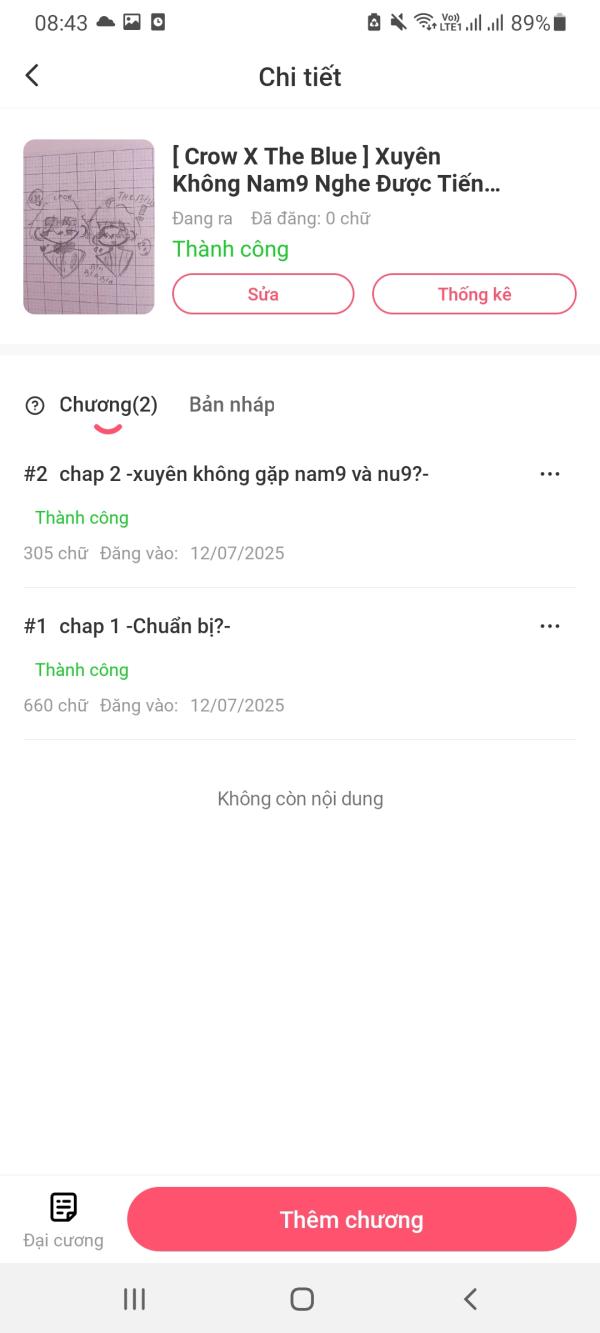This screenshot has width=600, height=1333.
Task: Open chap 1 Chuẩn bị chapter
Action: 146,626
